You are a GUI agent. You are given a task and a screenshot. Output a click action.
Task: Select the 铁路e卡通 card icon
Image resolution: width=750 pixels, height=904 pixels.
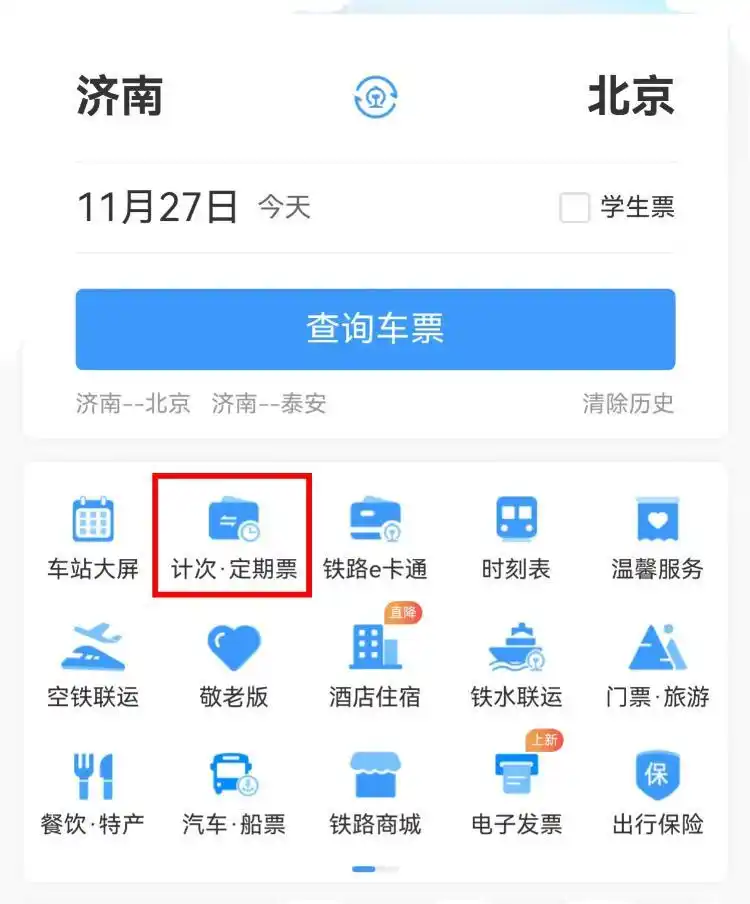[x=374, y=533]
